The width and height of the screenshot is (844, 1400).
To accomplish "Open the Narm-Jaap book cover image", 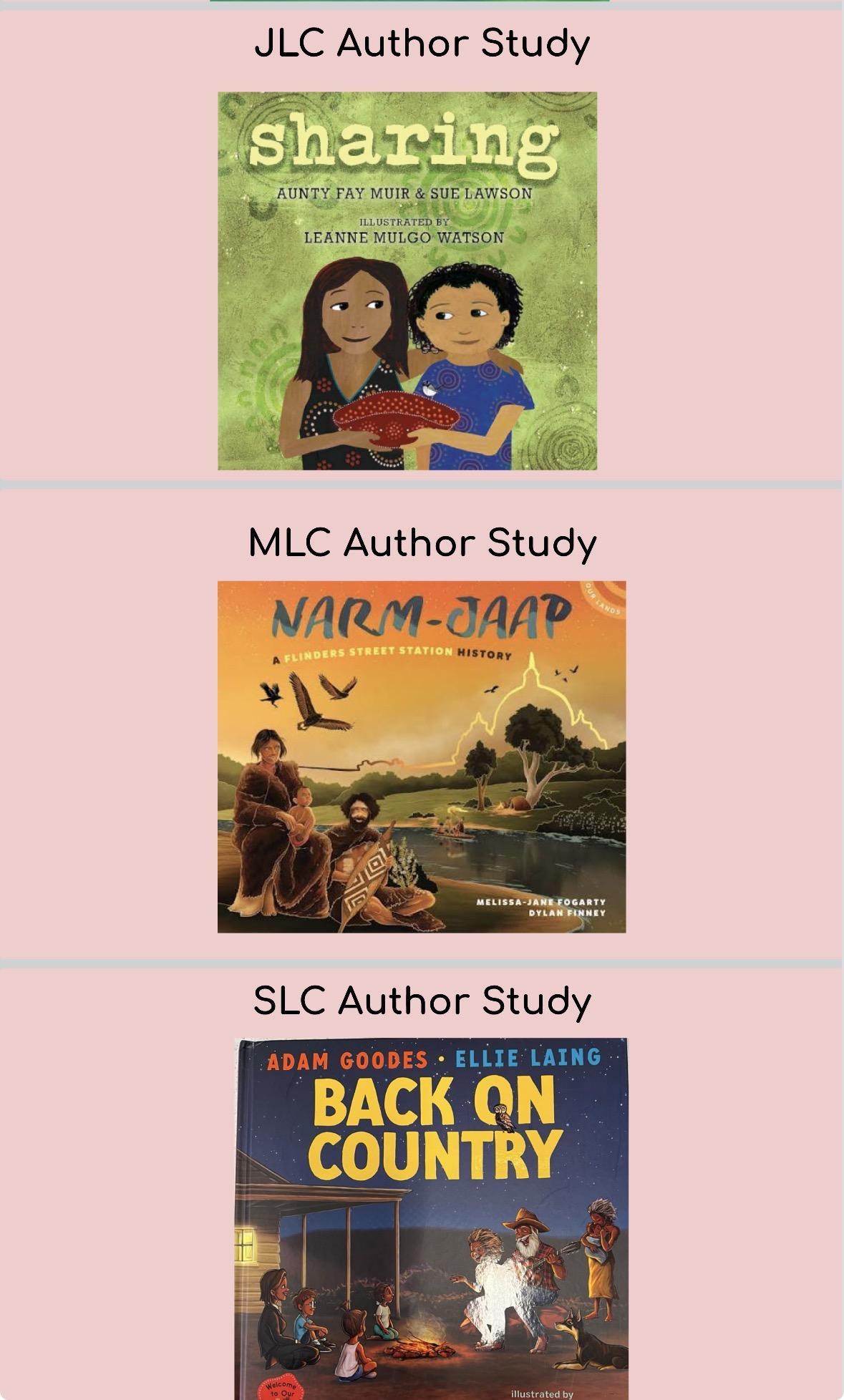I will 422,757.
